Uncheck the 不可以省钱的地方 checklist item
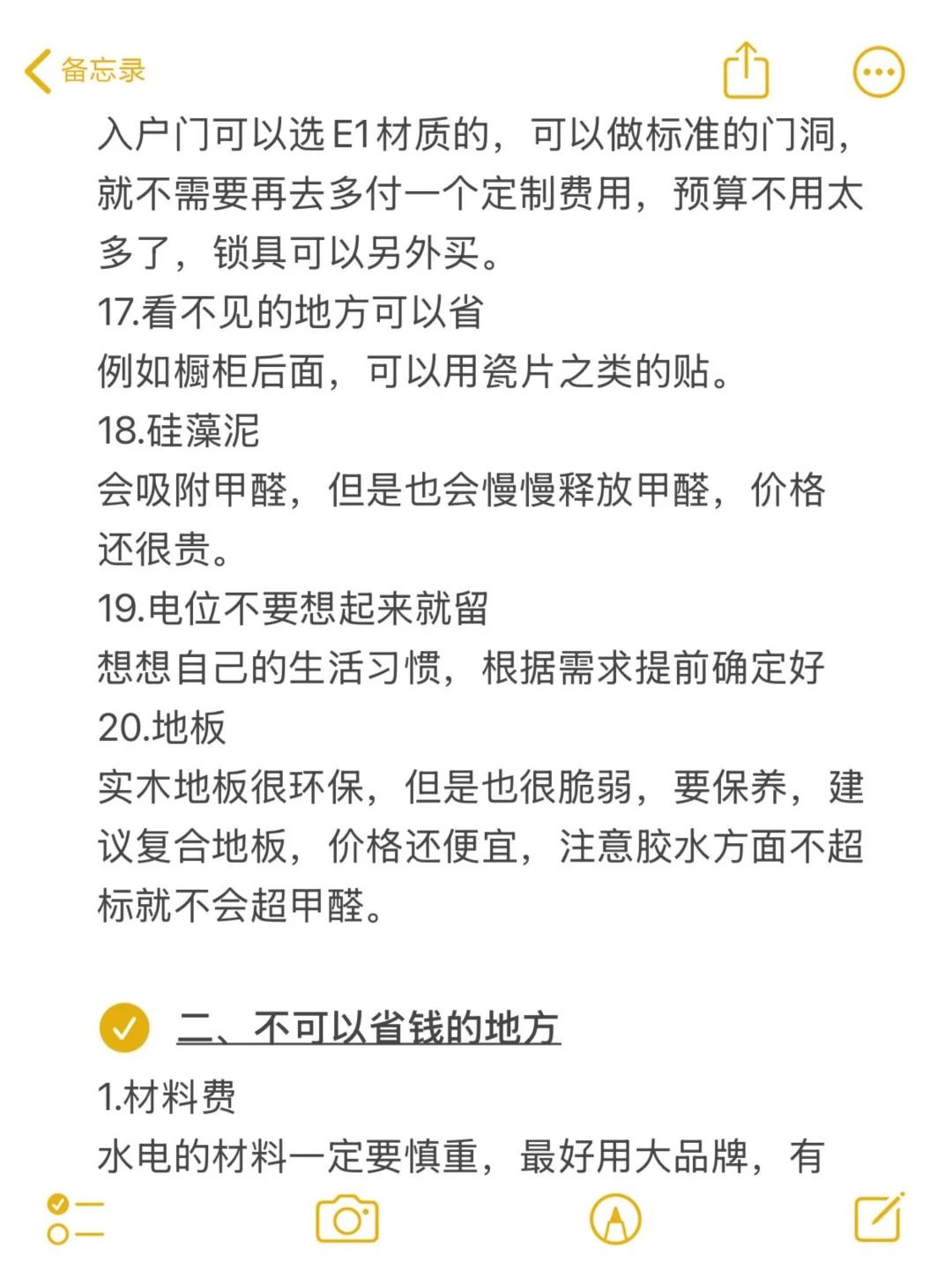The width and height of the screenshot is (952, 1270). (124, 1027)
